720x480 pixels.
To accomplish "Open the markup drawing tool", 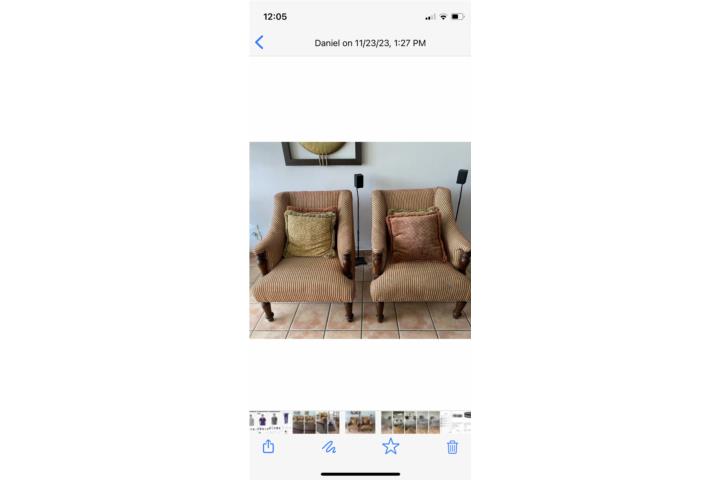I will pos(329,447).
